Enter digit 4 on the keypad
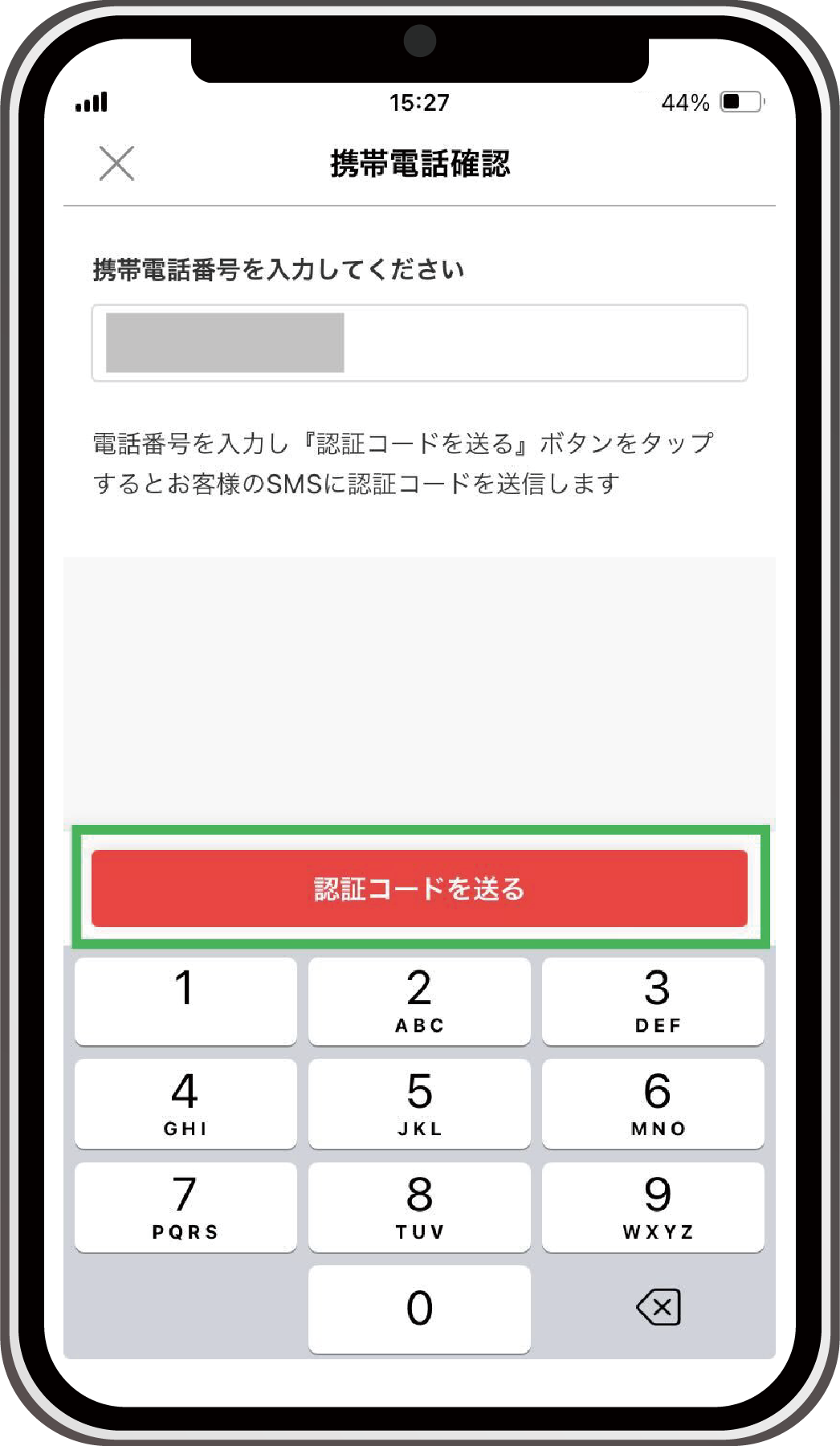Viewport: 840px width, 1446px height. 186,1104
